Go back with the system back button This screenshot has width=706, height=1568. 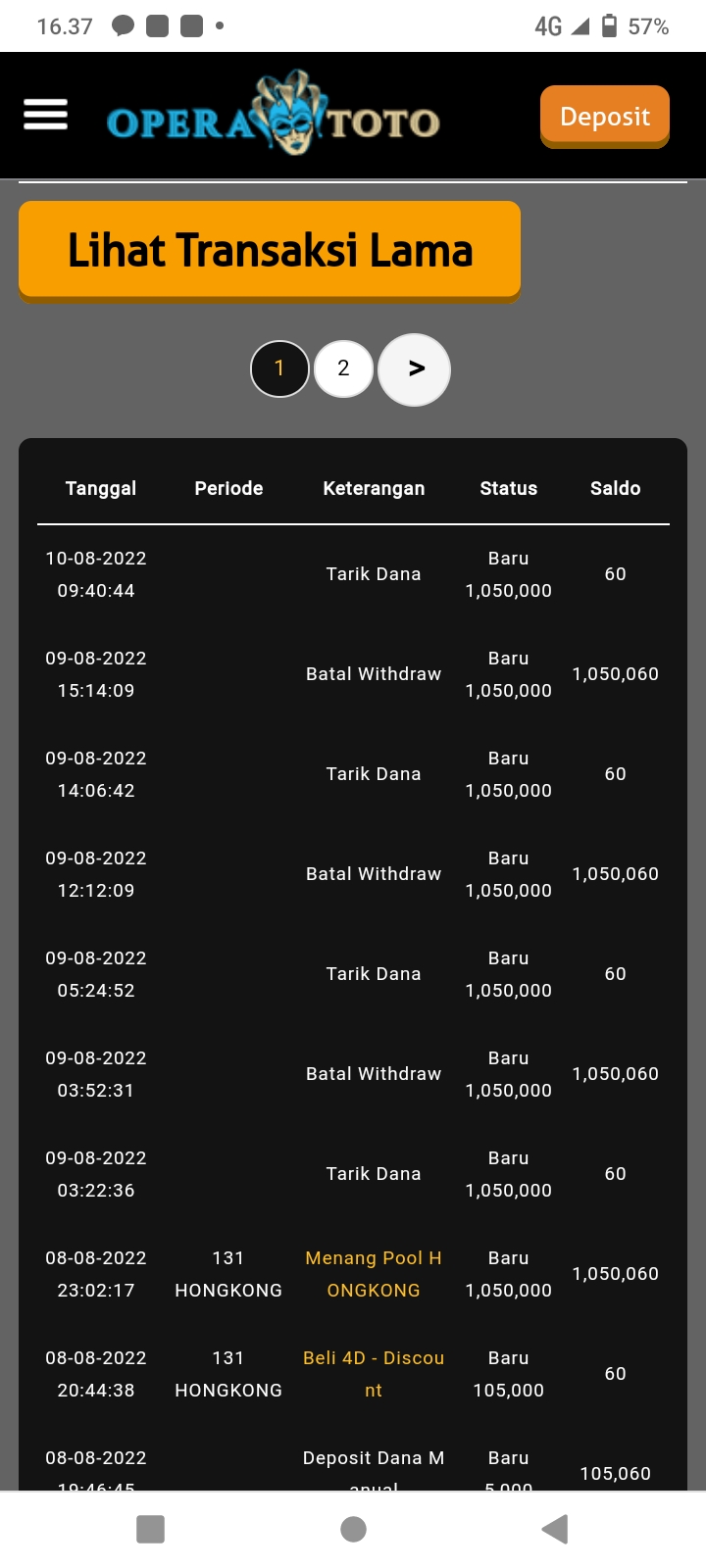point(555,1529)
